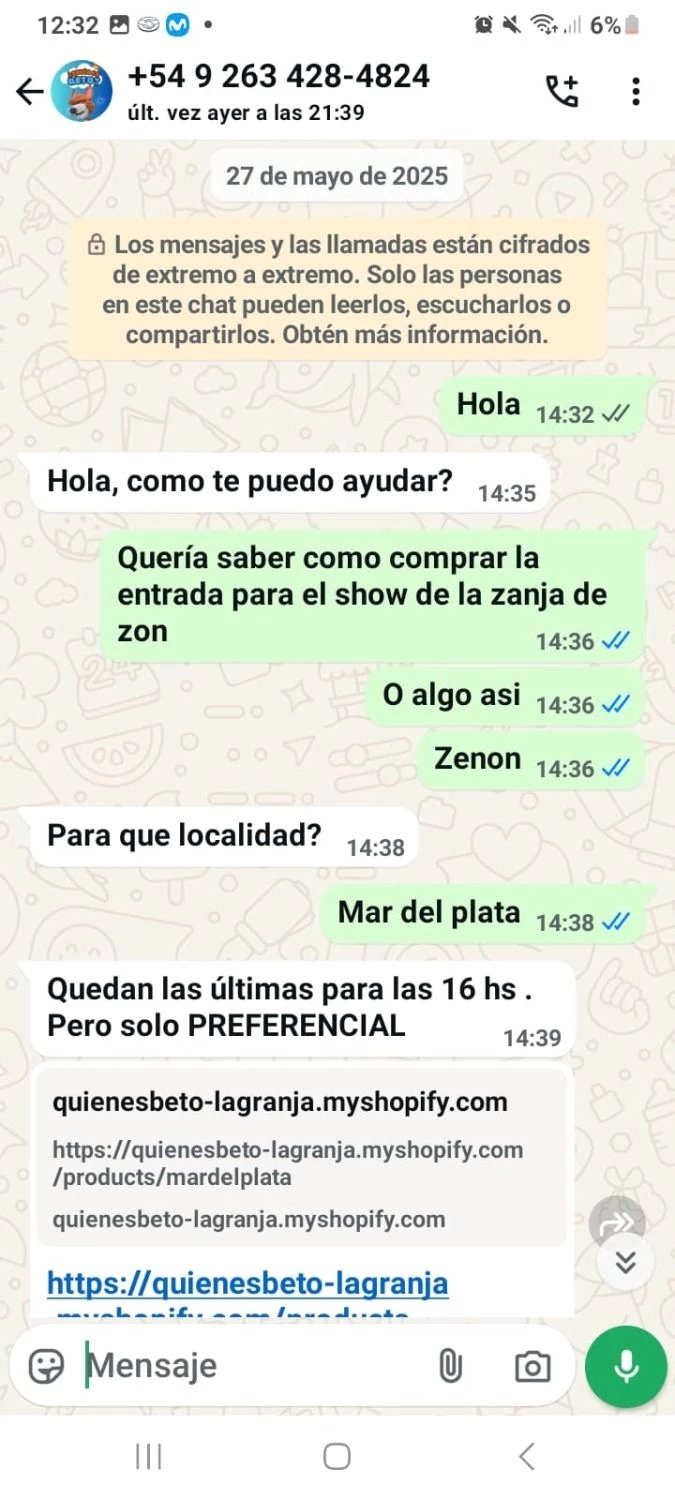Open the camera from the chat bar
Image resolution: width=675 pixels, height=1500 pixels.
[x=532, y=1366]
